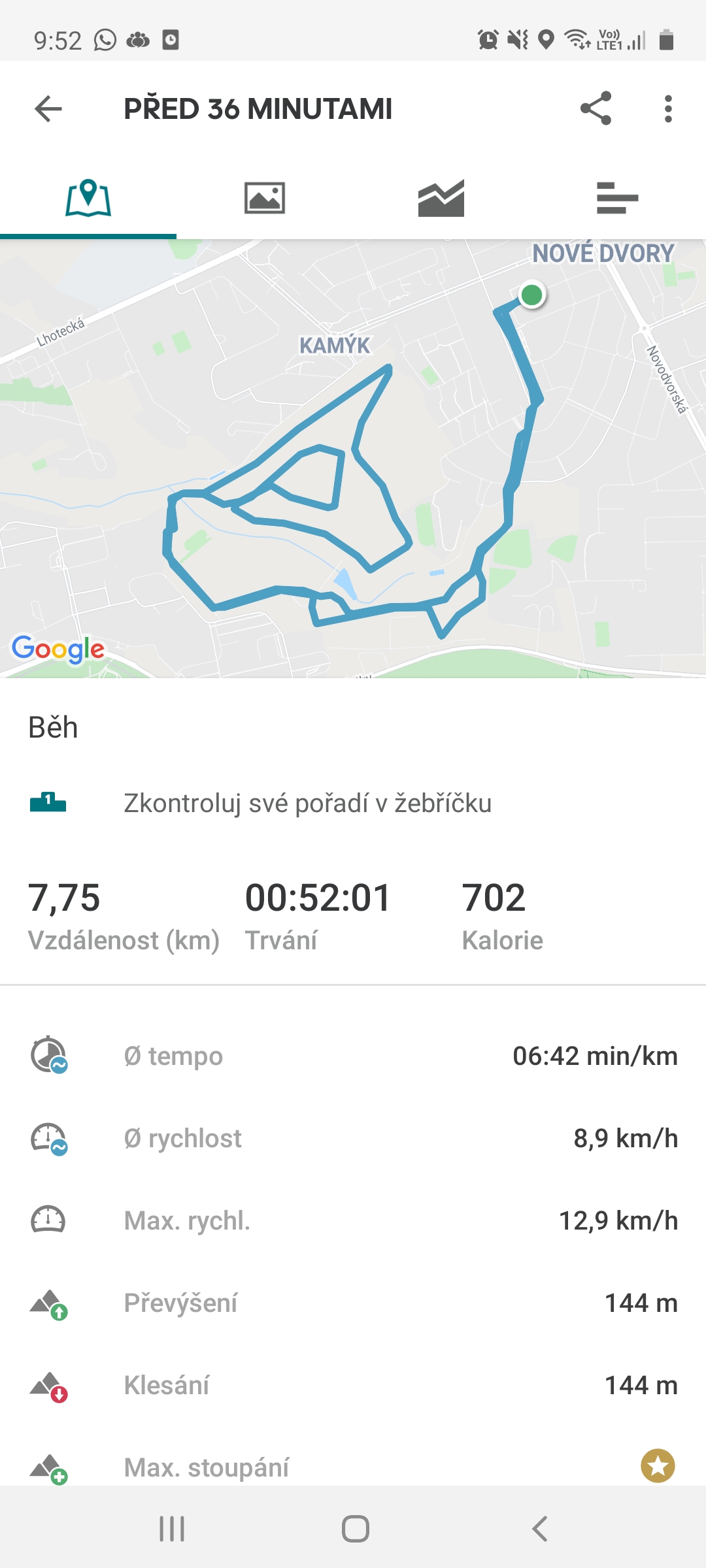Tap the system home button
Image resolution: width=706 pixels, height=1568 pixels.
pyautogui.click(x=356, y=1529)
